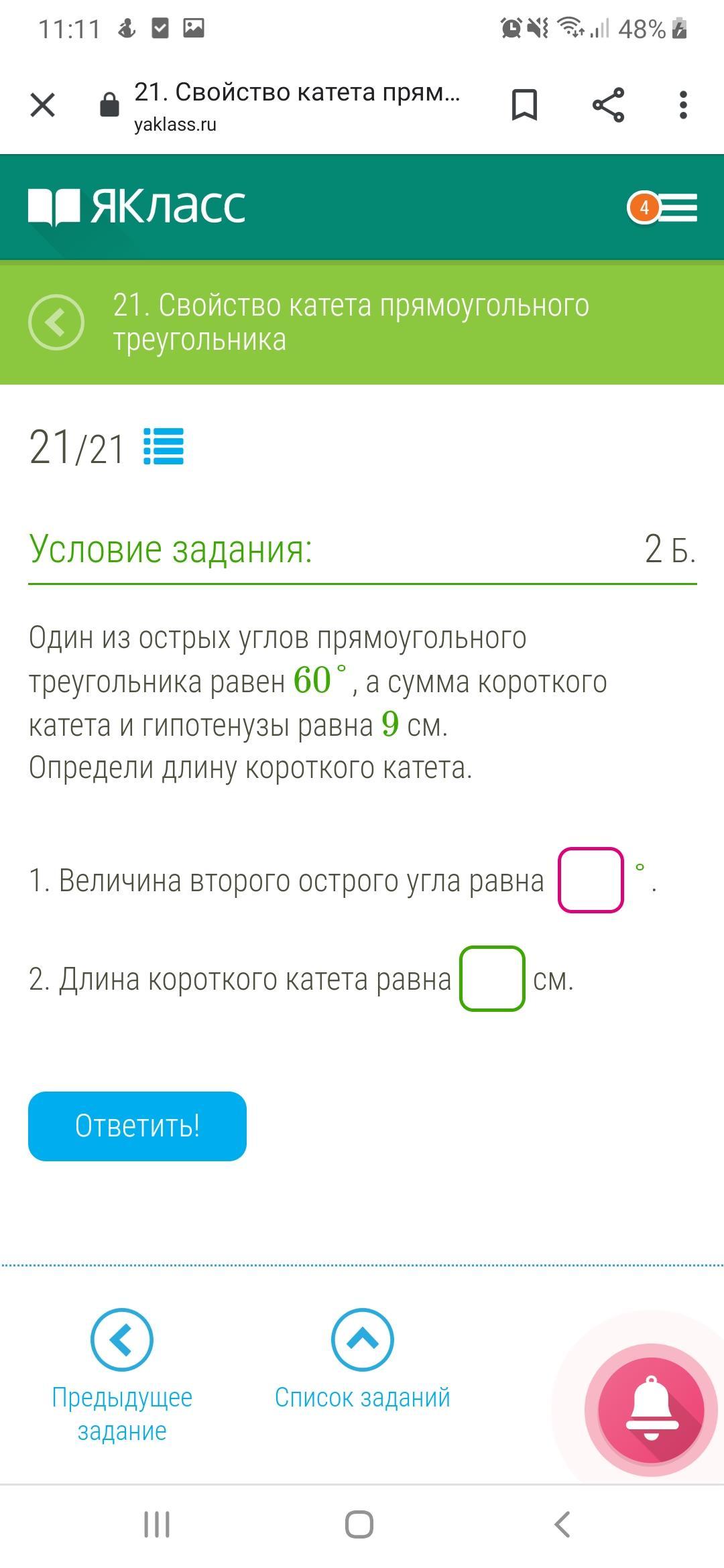Select the short leg length input field
This screenshot has height=1568, width=724.
[492, 979]
